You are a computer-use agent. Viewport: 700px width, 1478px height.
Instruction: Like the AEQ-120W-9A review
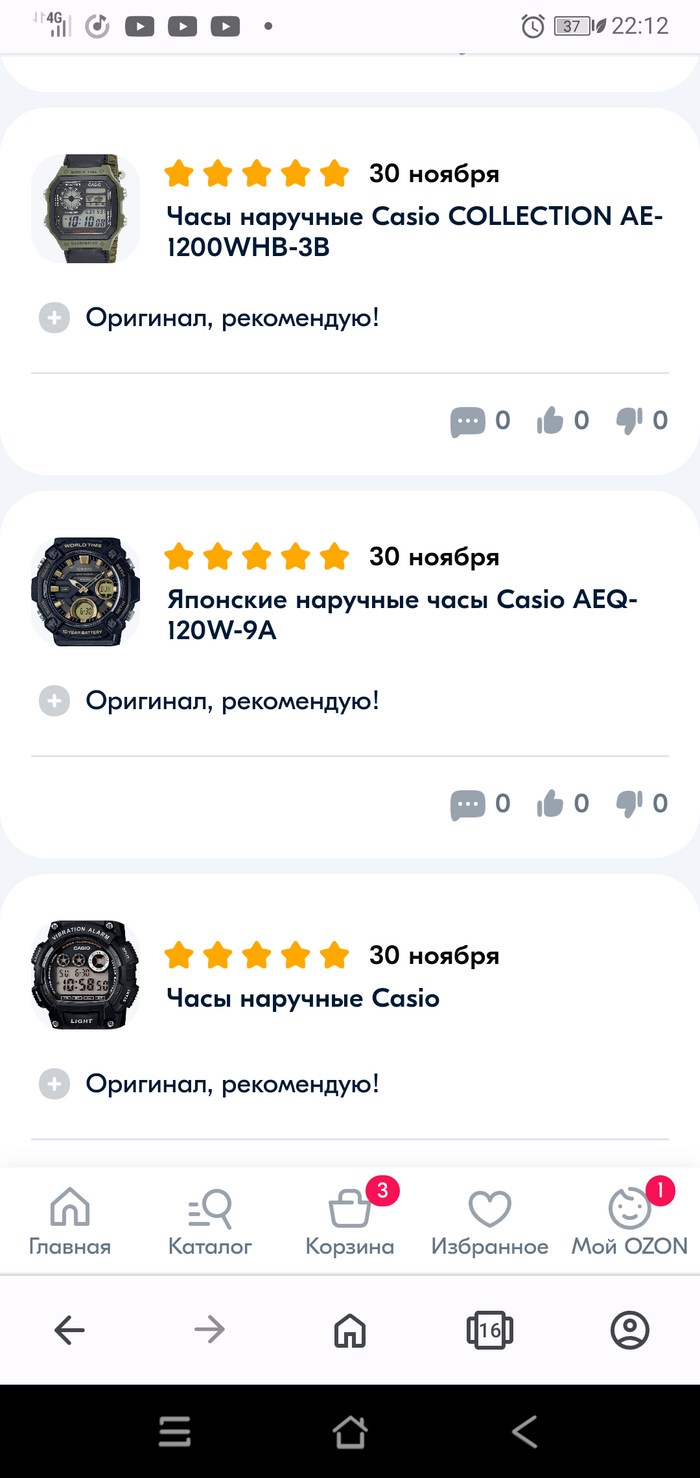click(551, 804)
